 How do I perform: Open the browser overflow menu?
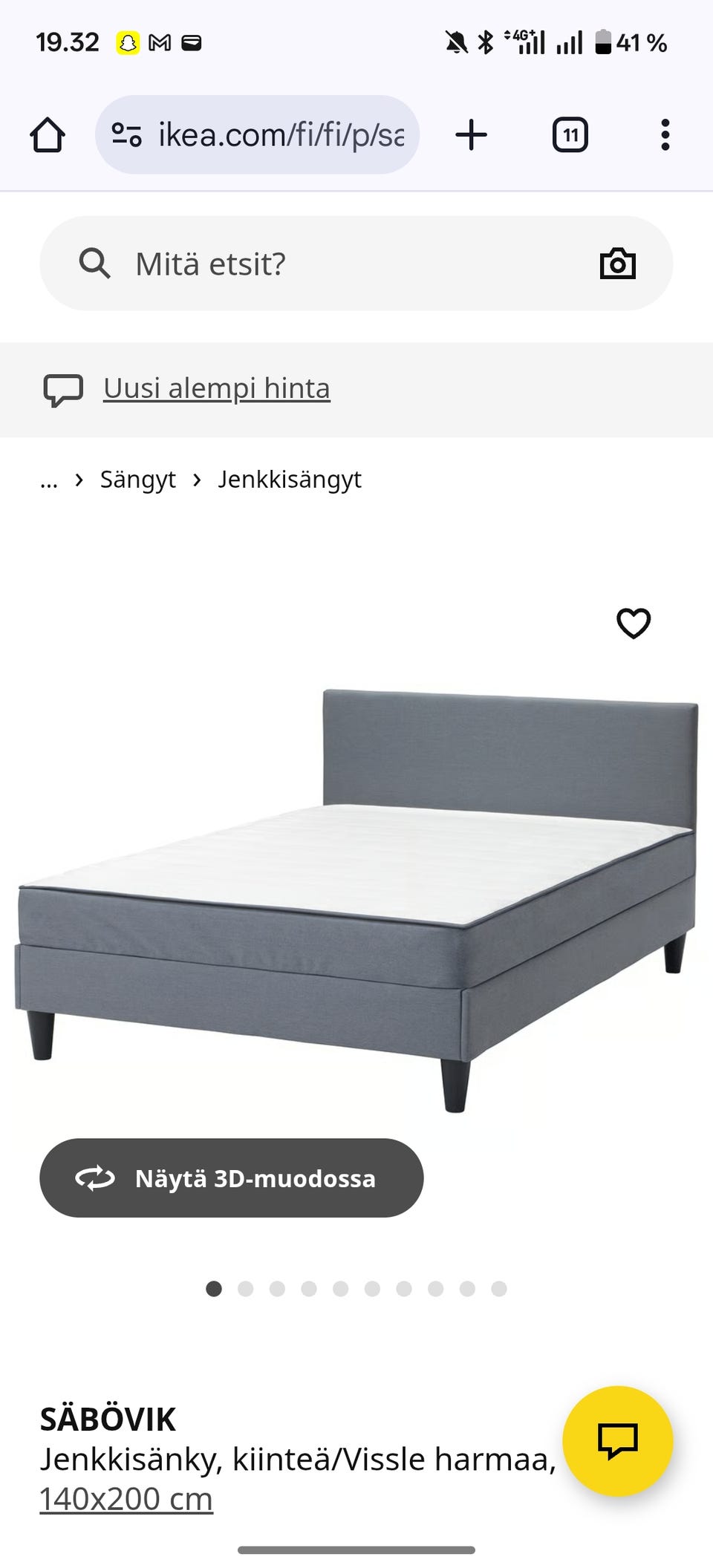[x=665, y=135]
